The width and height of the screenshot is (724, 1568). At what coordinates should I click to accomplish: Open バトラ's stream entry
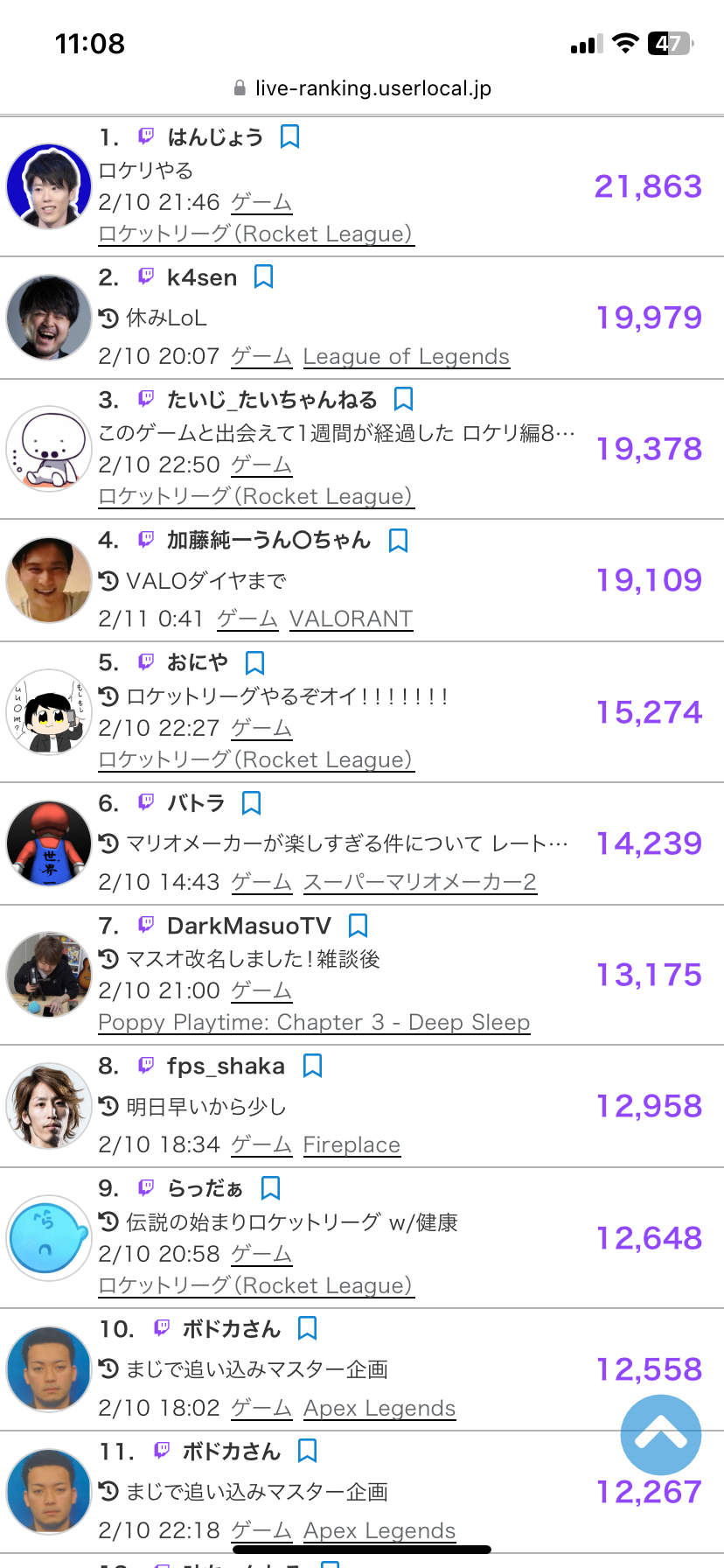pos(362,843)
